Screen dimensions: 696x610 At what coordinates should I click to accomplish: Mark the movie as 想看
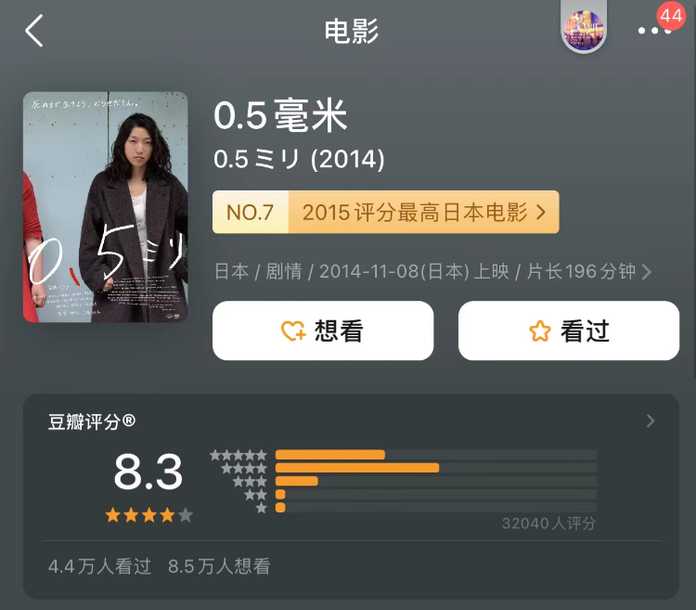click(x=323, y=331)
